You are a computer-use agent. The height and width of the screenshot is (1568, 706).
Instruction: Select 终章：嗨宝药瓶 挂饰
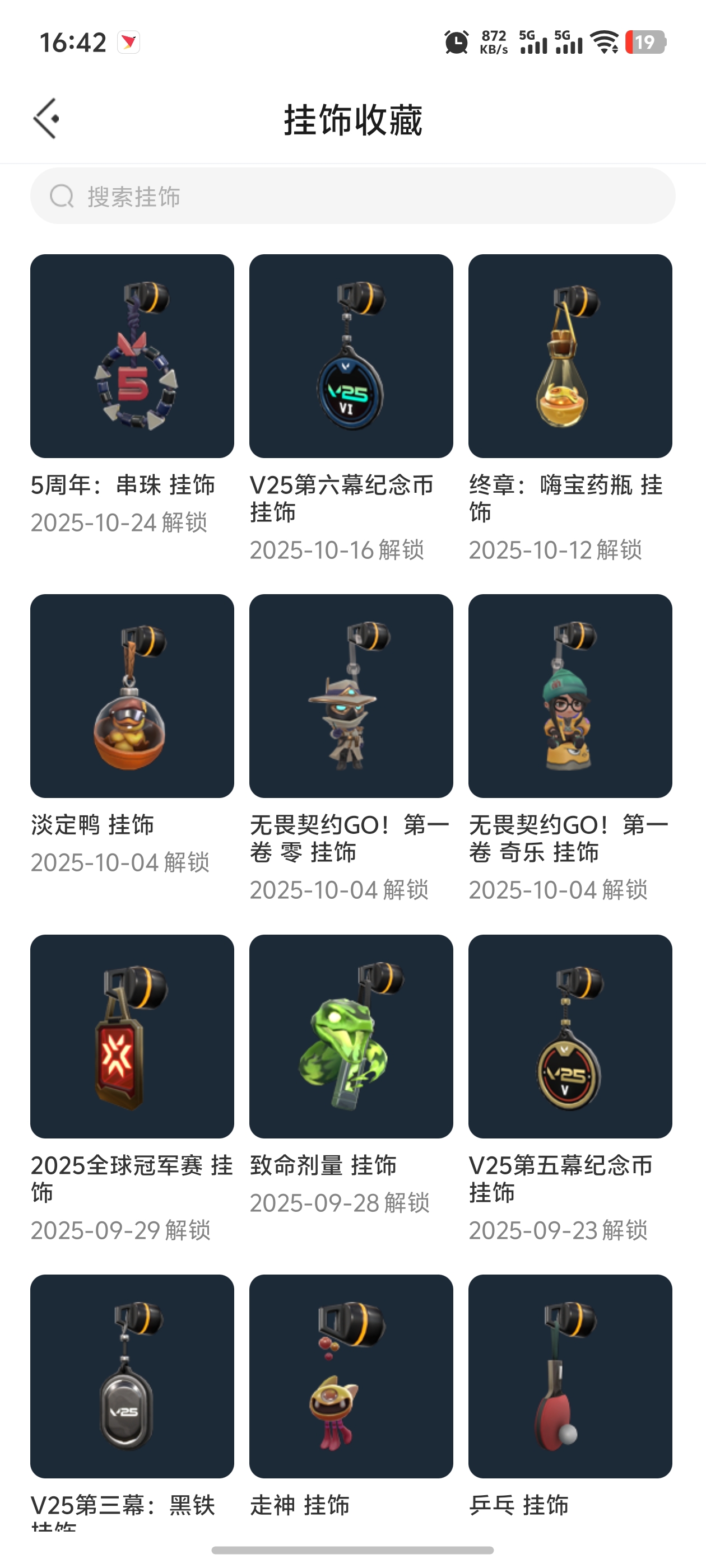coord(570,356)
